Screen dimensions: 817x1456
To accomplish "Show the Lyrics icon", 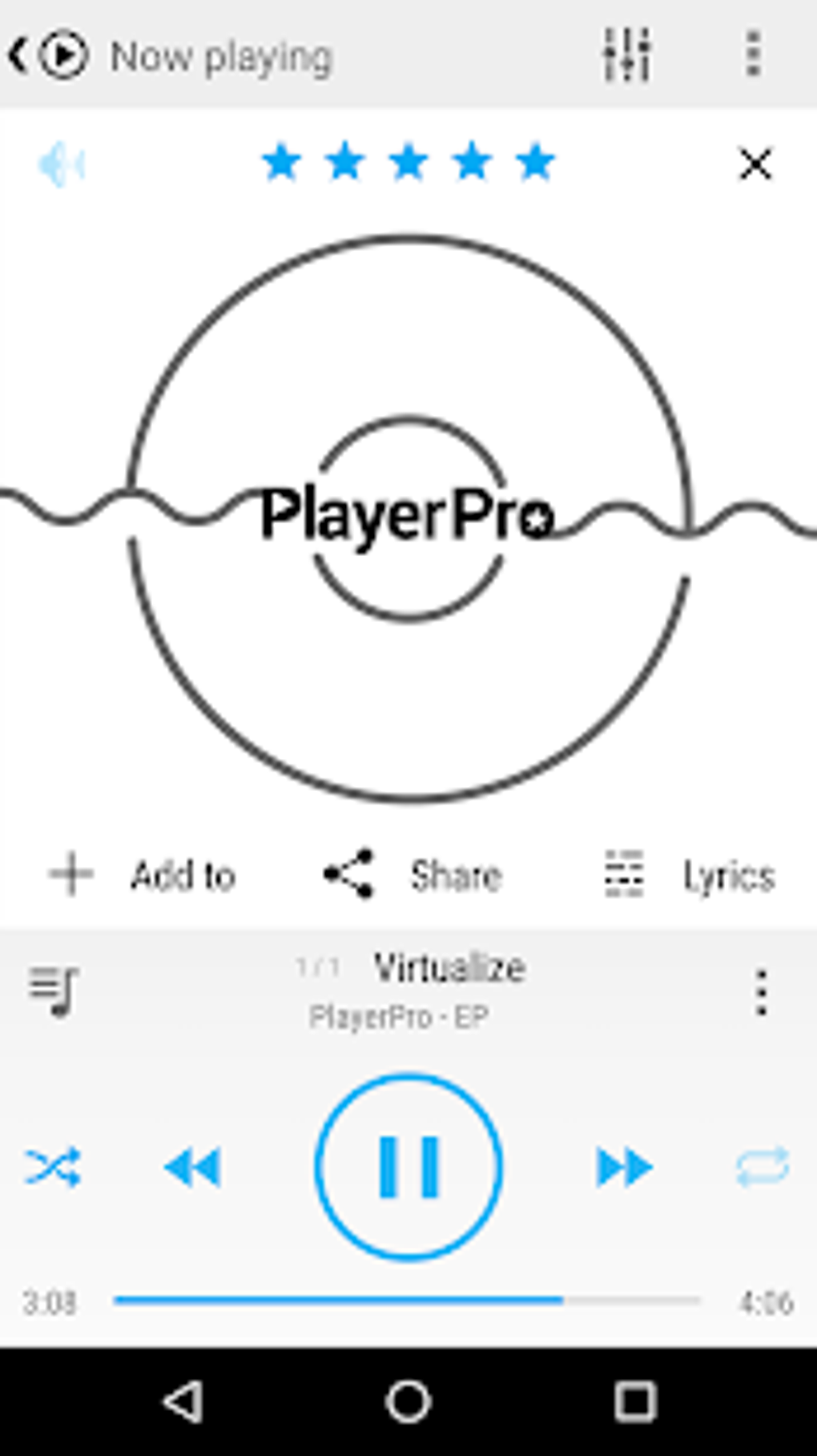I will [x=626, y=875].
